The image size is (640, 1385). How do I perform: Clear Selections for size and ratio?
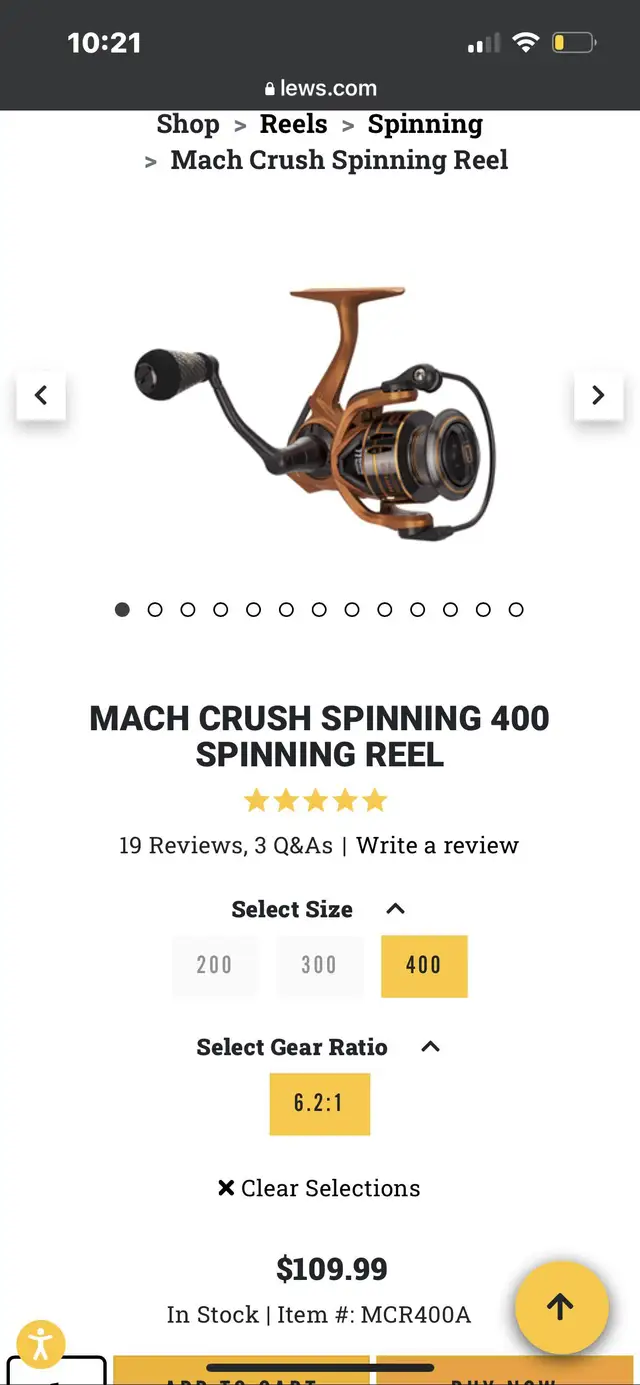click(x=319, y=1188)
